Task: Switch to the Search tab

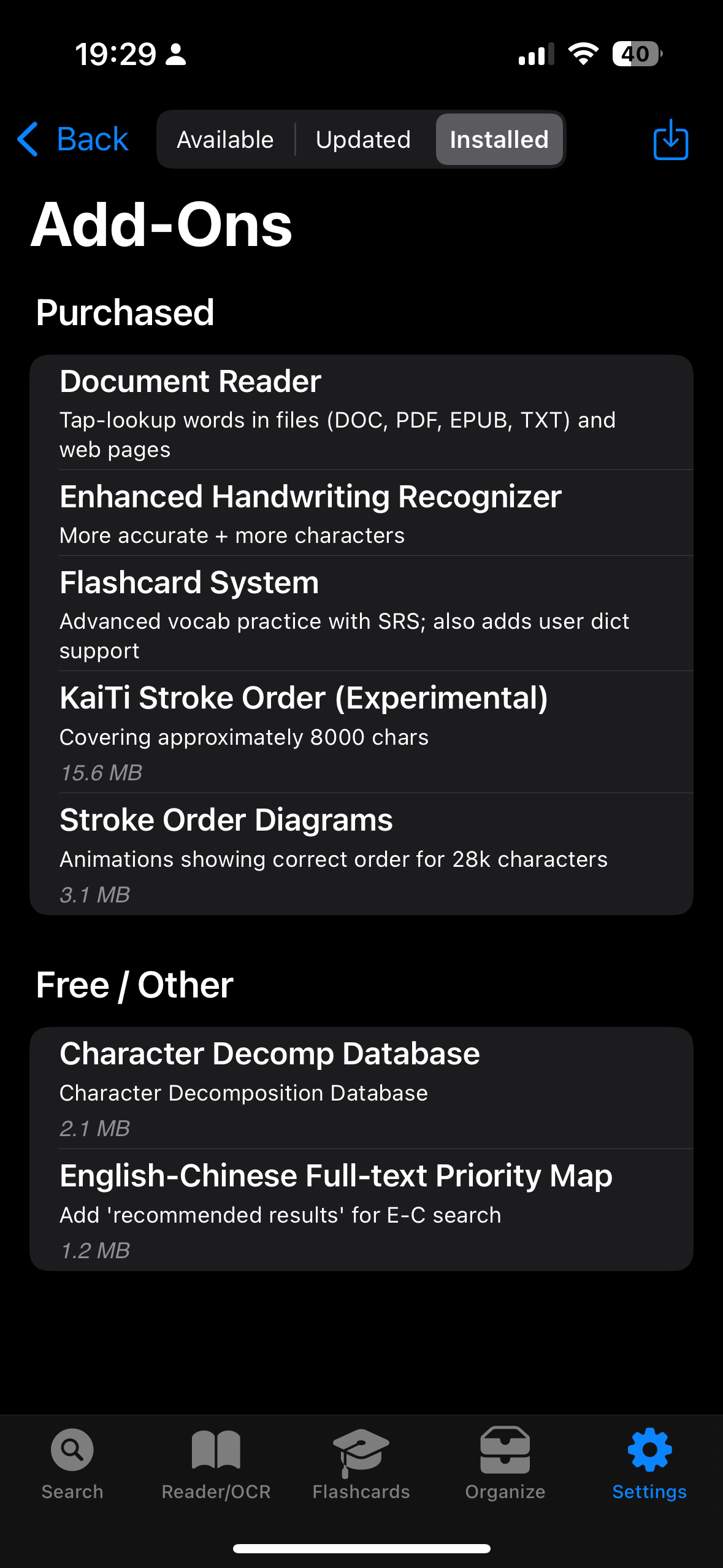Action: 72,1464
